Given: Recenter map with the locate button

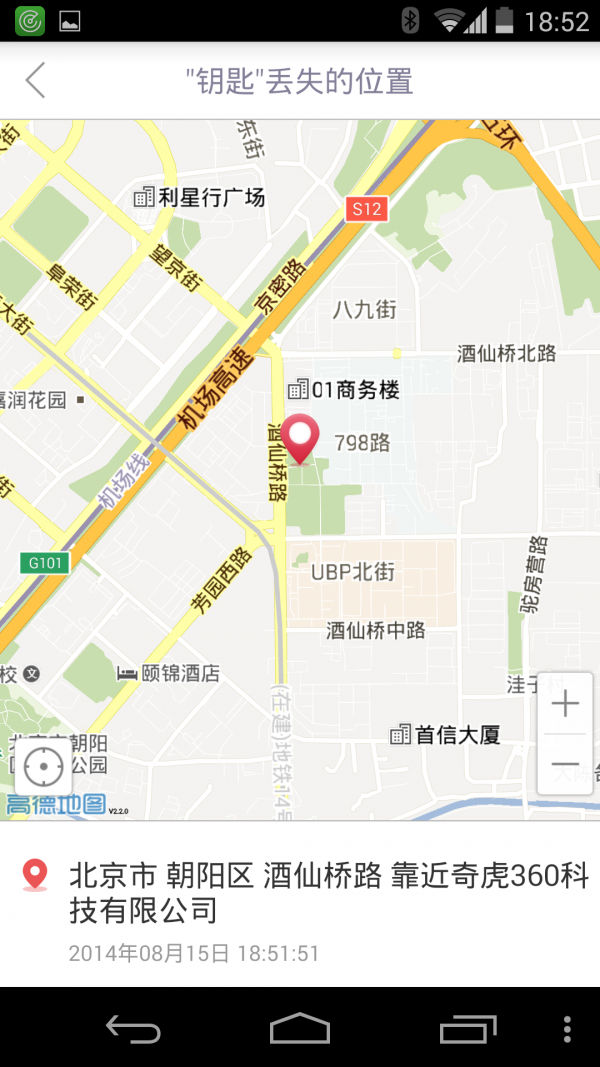Looking at the screenshot, I should [x=44, y=767].
